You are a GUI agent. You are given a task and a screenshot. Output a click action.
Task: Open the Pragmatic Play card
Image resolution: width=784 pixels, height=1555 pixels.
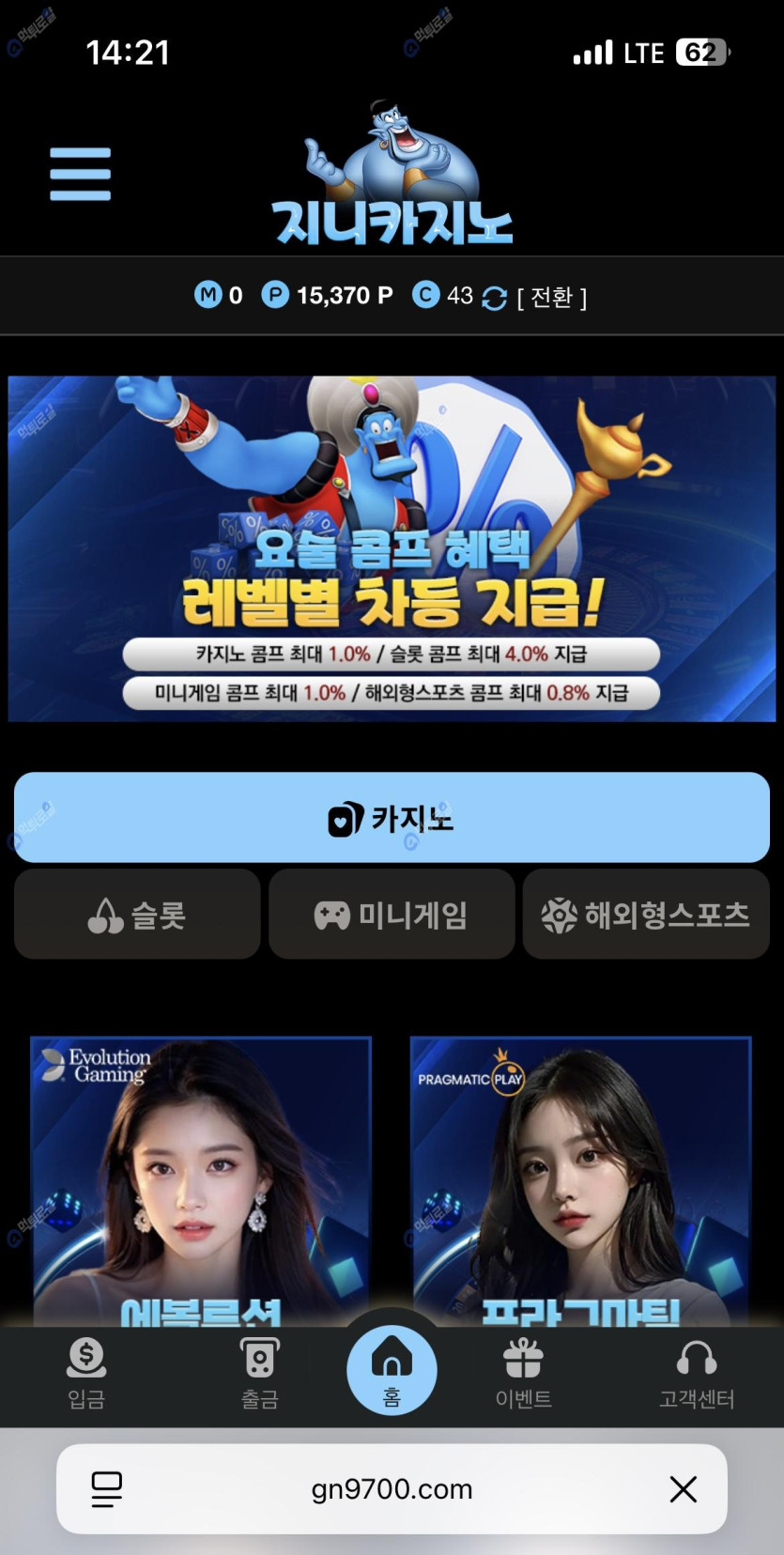pos(580,1178)
